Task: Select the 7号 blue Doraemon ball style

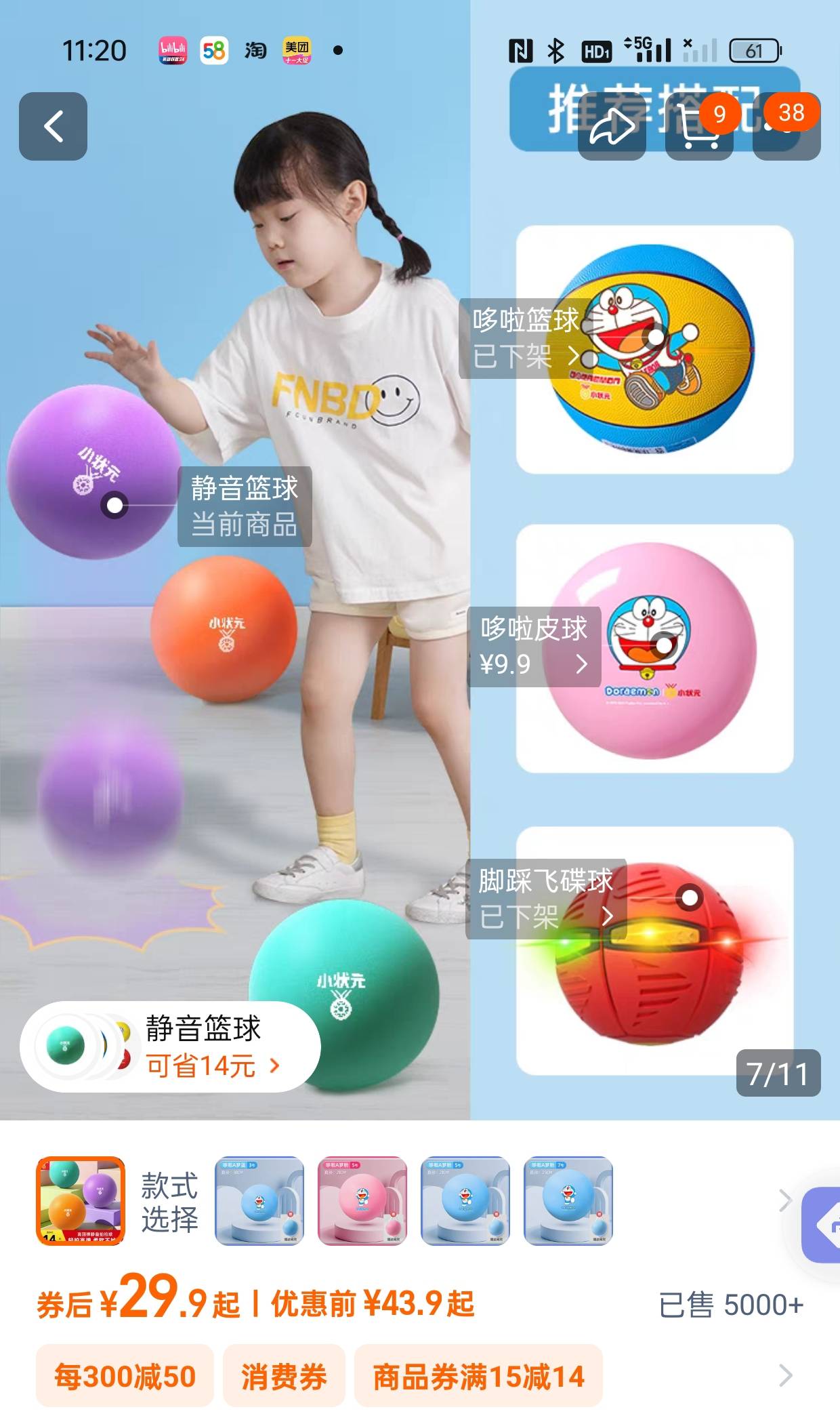Action: tap(568, 1201)
